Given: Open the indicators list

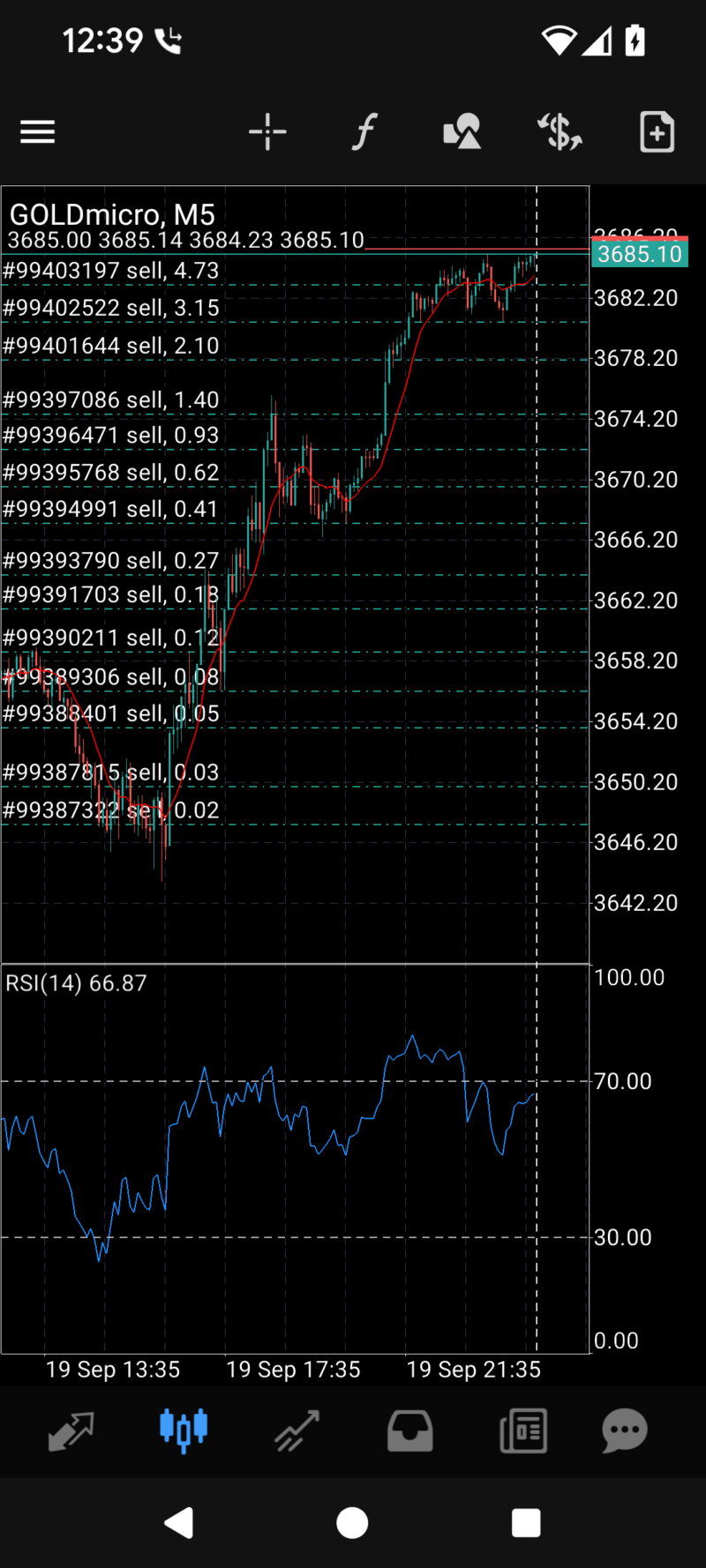Looking at the screenshot, I should point(364,133).
